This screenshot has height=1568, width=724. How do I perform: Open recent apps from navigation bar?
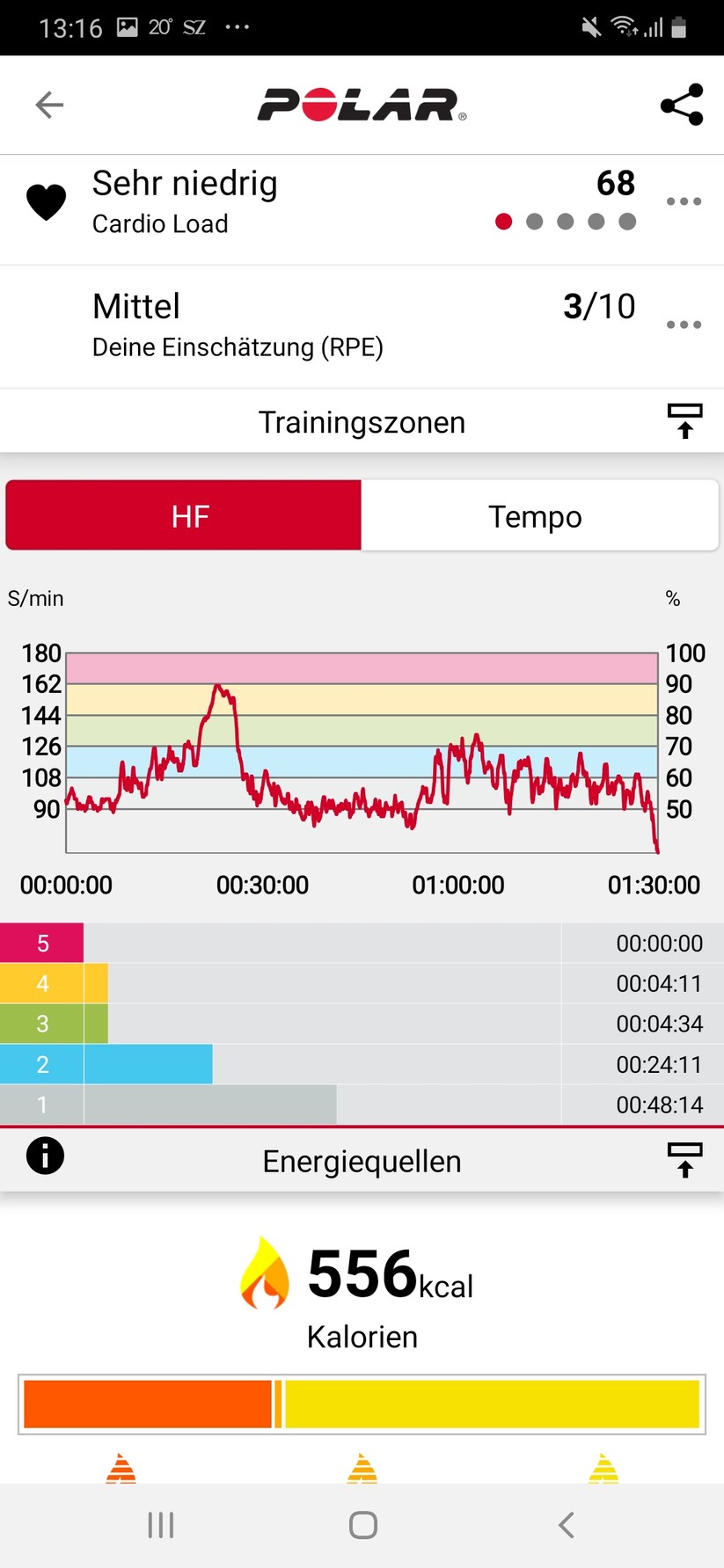tap(161, 1524)
